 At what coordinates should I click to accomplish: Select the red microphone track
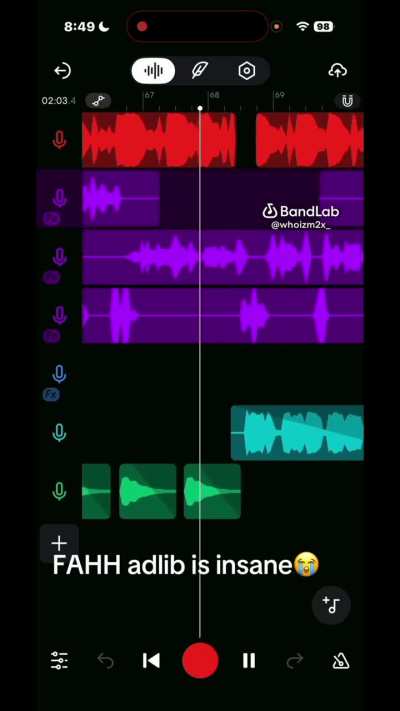(59, 140)
